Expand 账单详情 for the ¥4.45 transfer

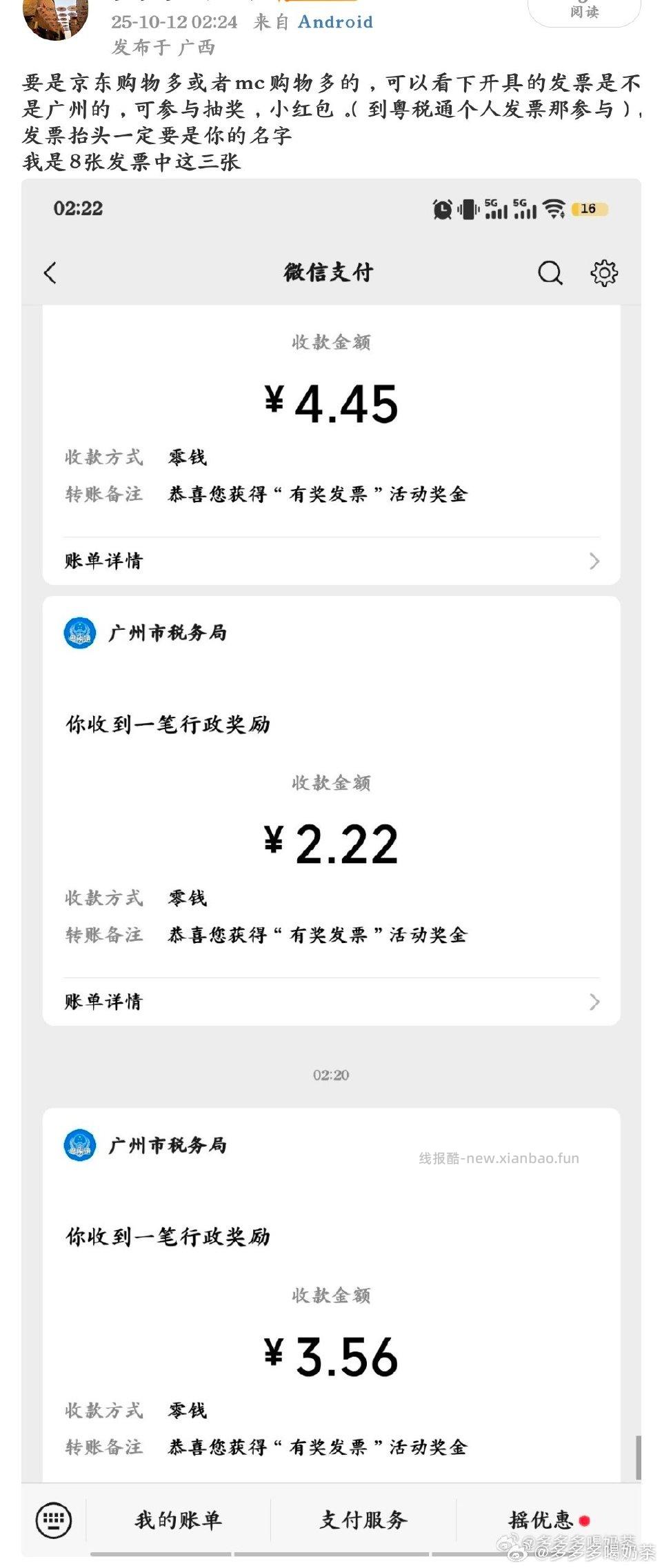(329, 561)
